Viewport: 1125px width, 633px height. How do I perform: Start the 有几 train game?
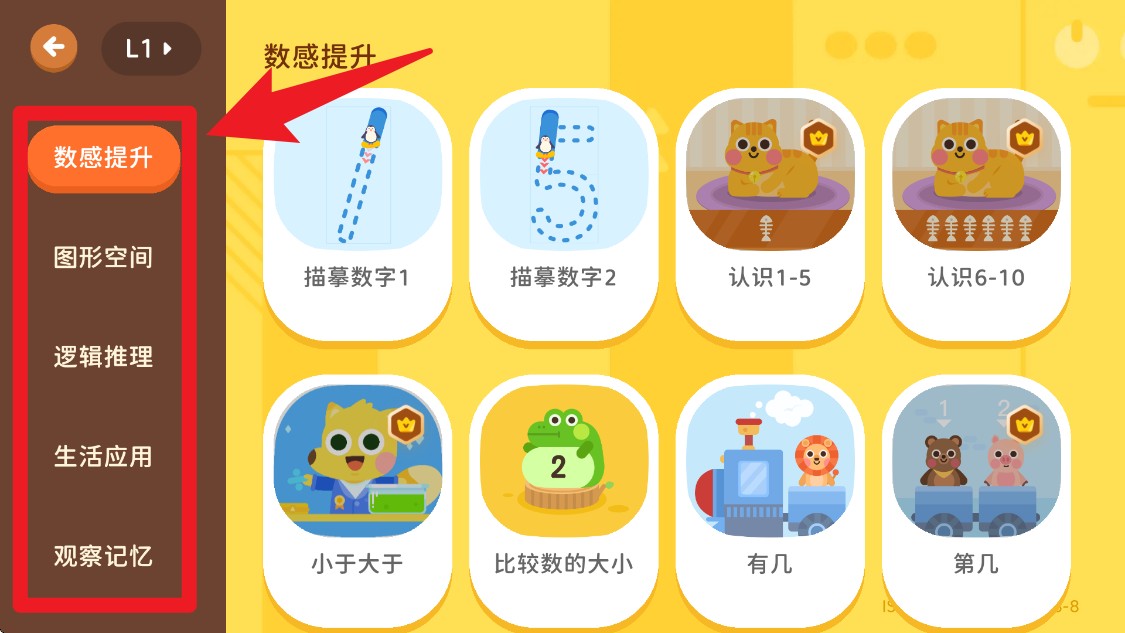click(769, 487)
